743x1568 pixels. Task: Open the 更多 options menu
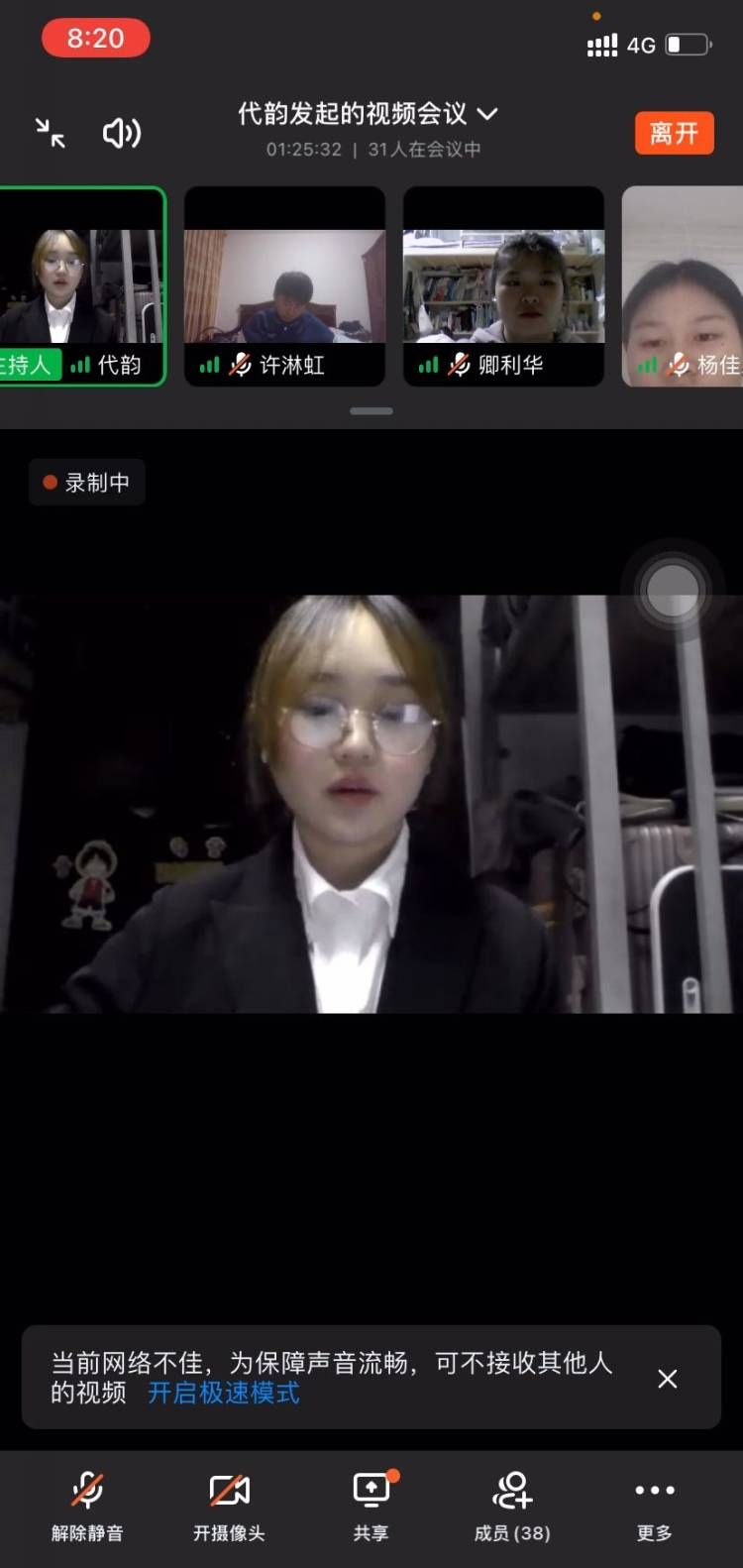tap(654, 1505)
